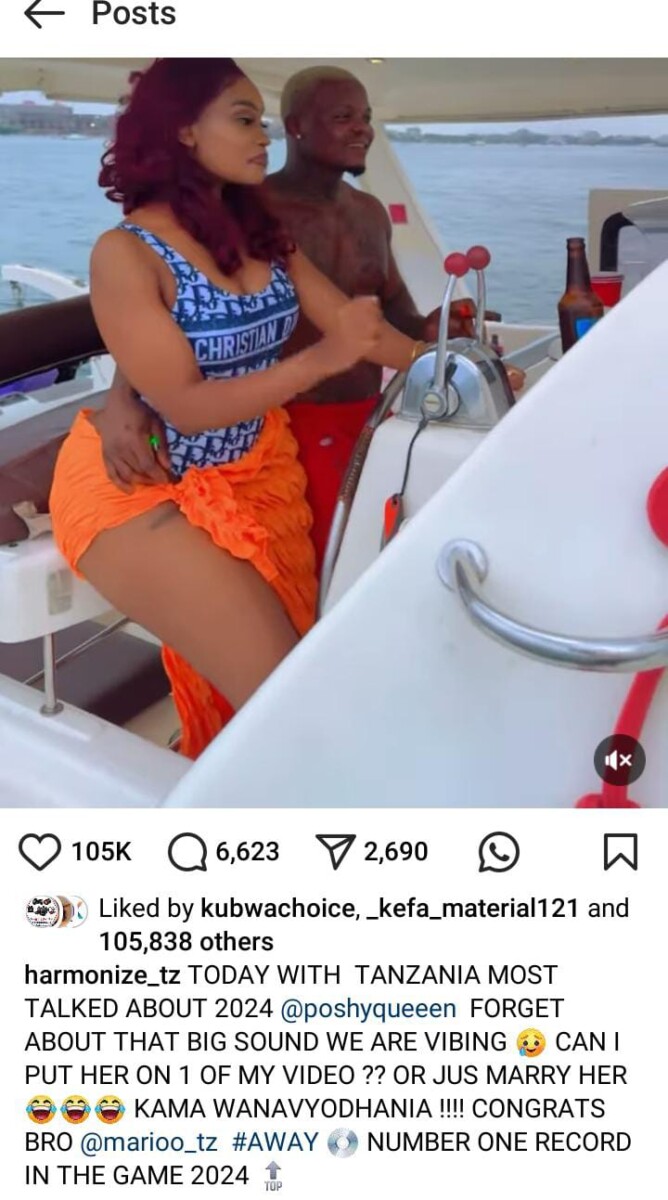This screenshot has height=1200, width=668.
Task: Unmute the video sound
Action: point(619,761)
